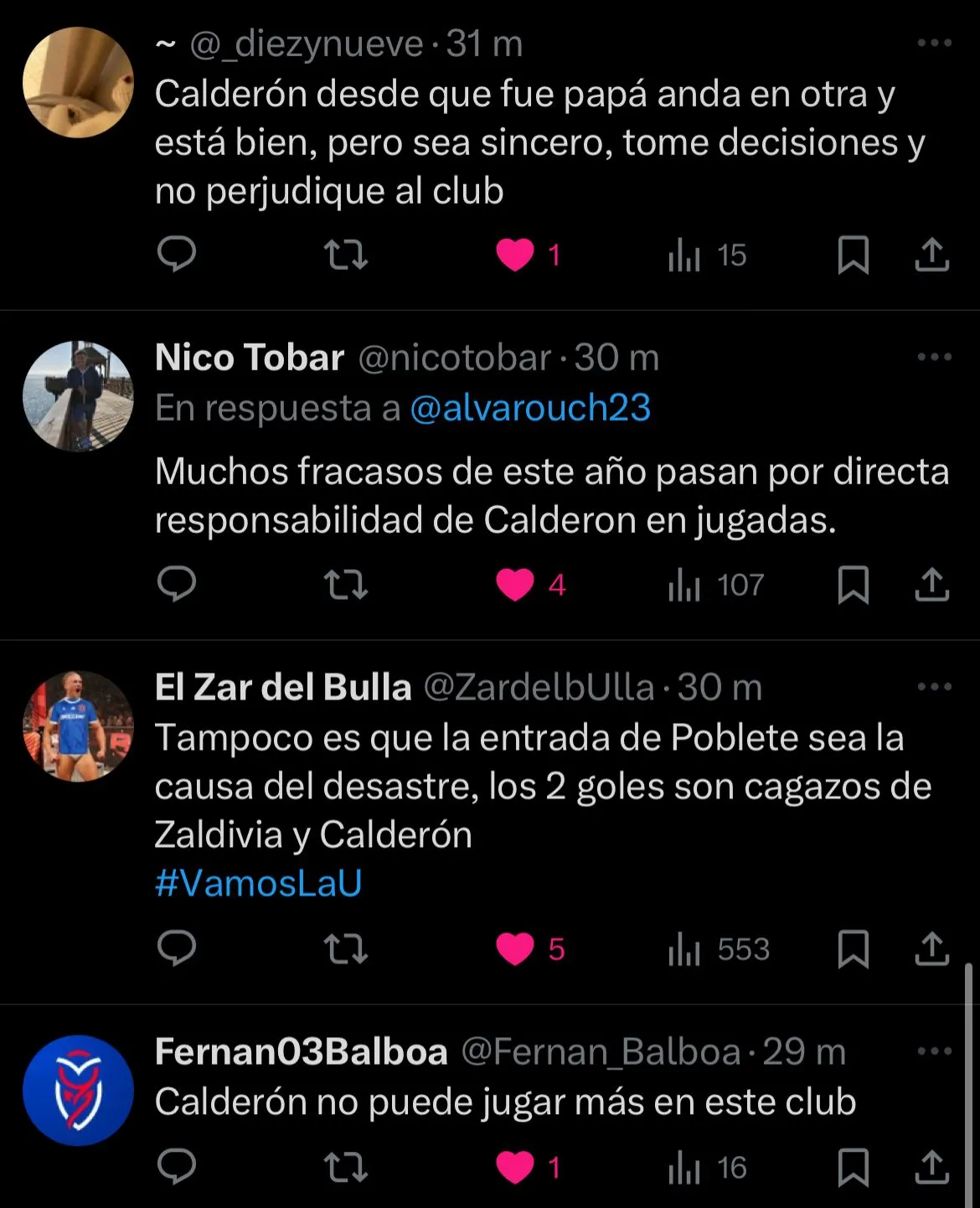Open the #VamosLaU hashtag

tap(258, 884)
